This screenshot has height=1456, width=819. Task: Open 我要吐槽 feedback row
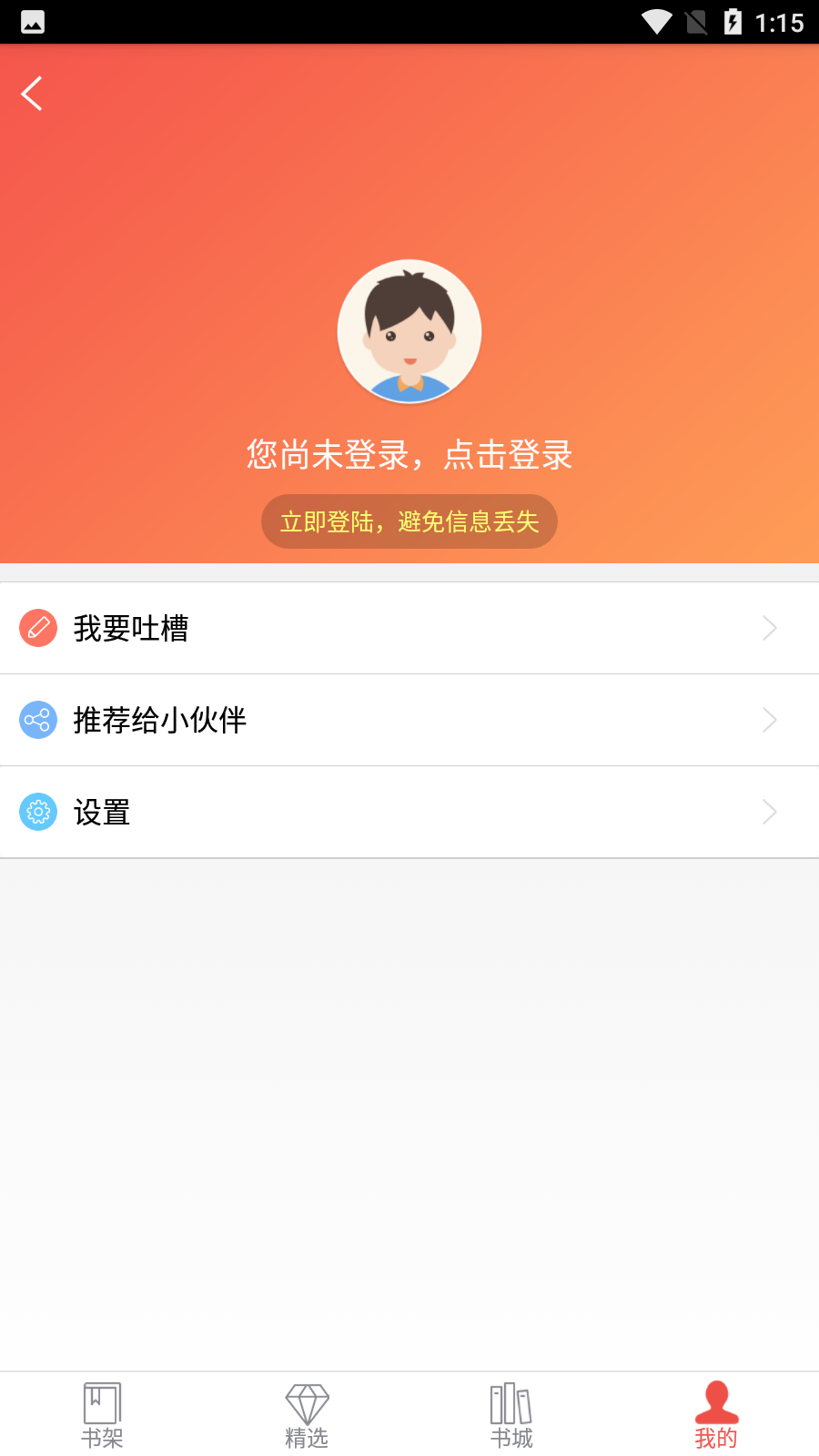pos(409,628)
